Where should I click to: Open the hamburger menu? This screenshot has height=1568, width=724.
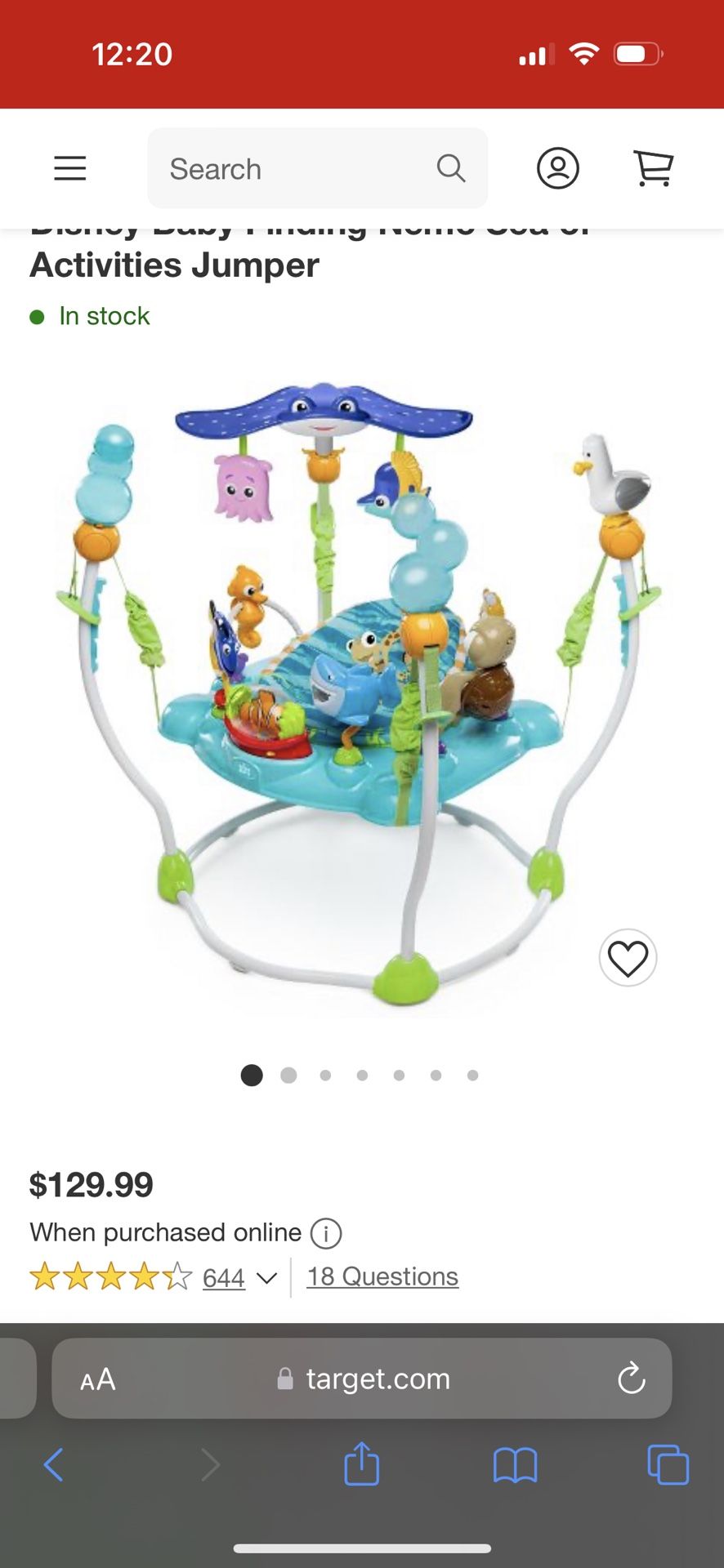click(x=70, y=168)
